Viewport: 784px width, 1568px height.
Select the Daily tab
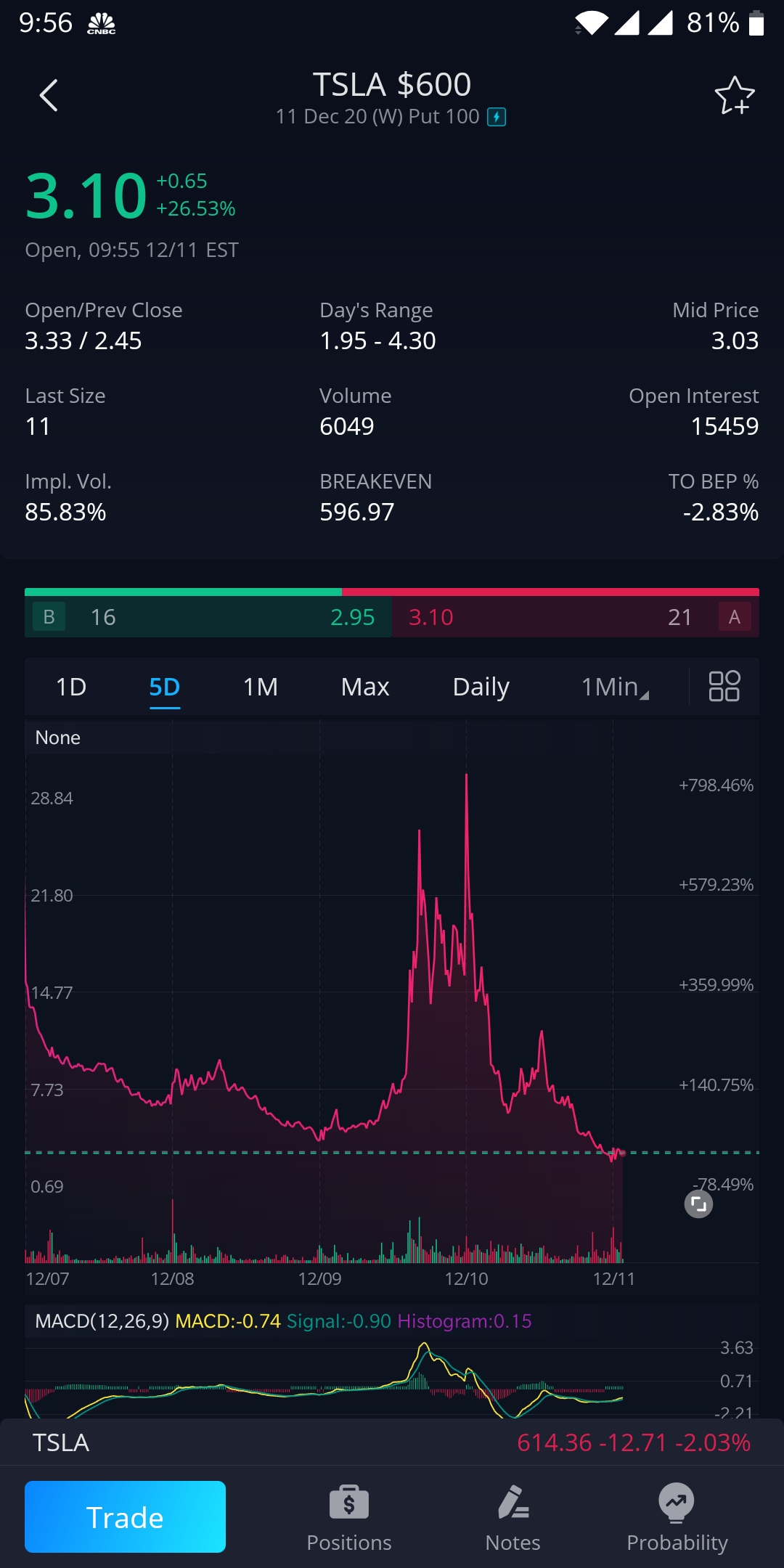click(481, 687)
